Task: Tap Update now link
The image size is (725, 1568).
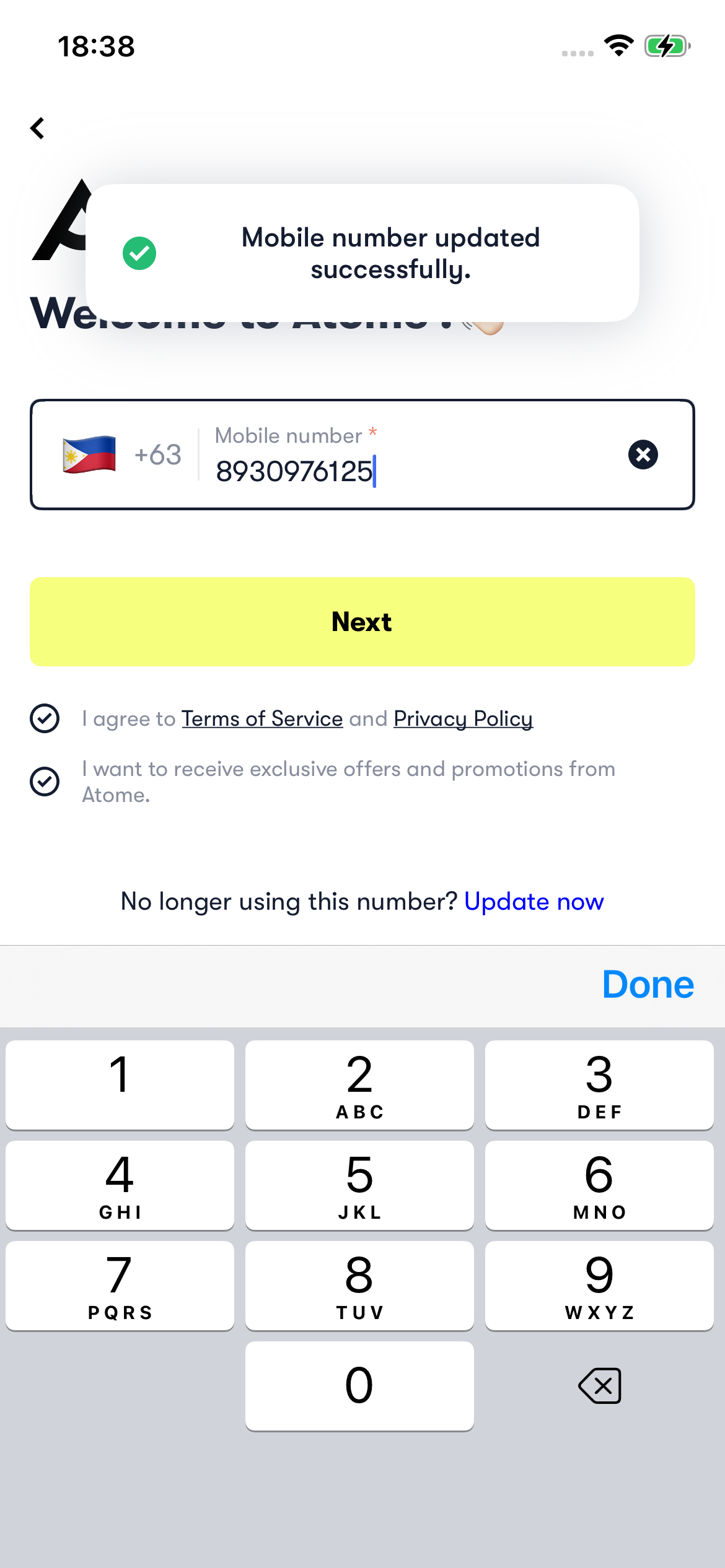Action: point(534,902)
